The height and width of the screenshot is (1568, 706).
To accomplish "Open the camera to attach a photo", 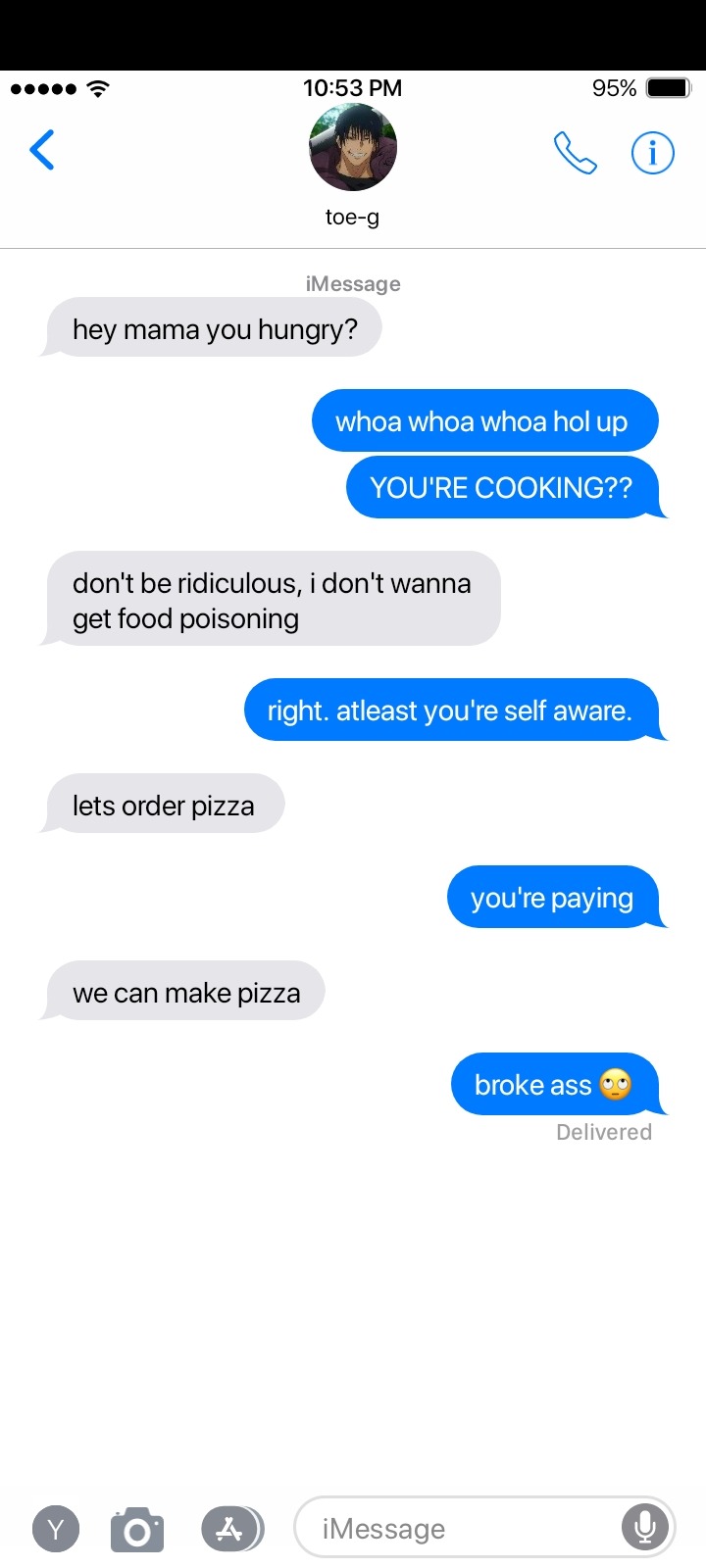I will [137, 1529].
